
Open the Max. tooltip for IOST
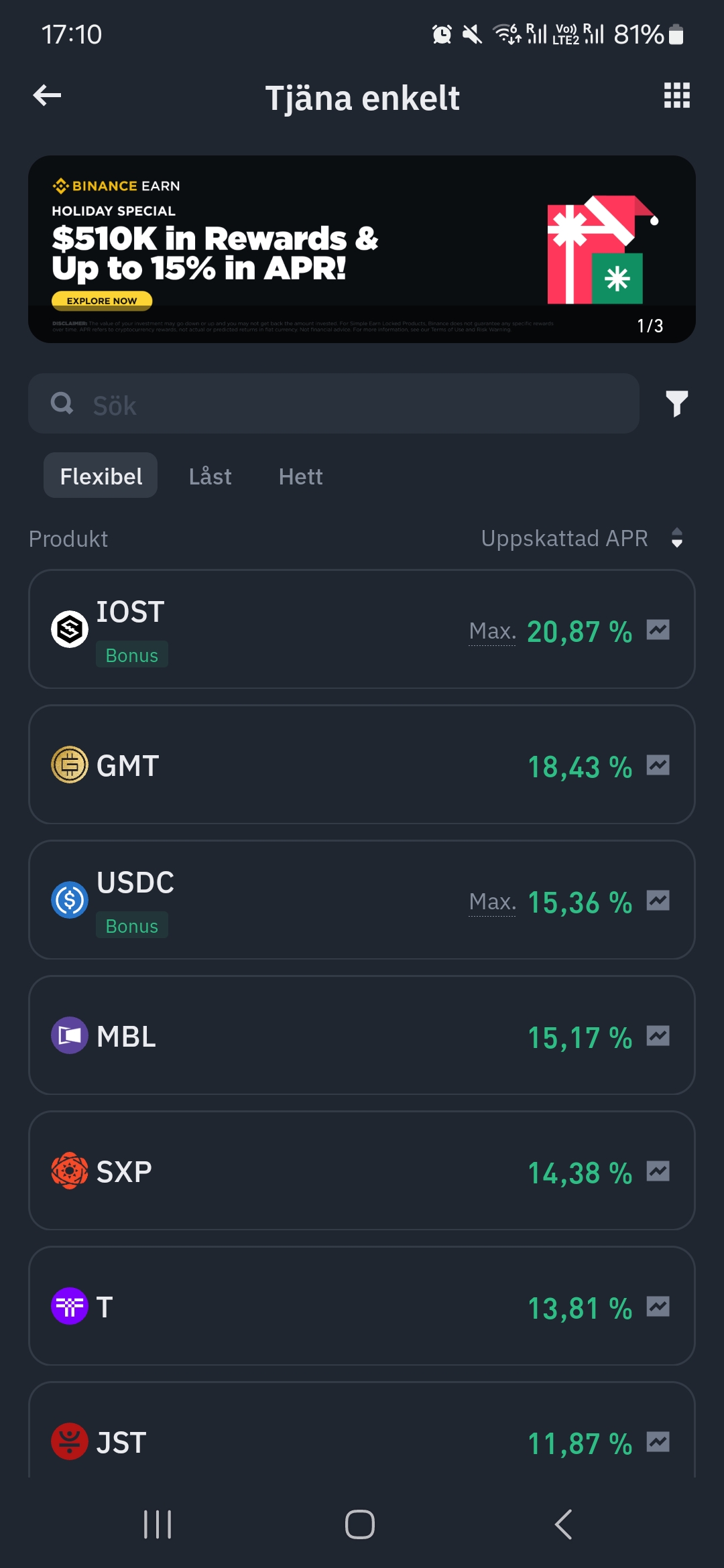pos(491,631)
